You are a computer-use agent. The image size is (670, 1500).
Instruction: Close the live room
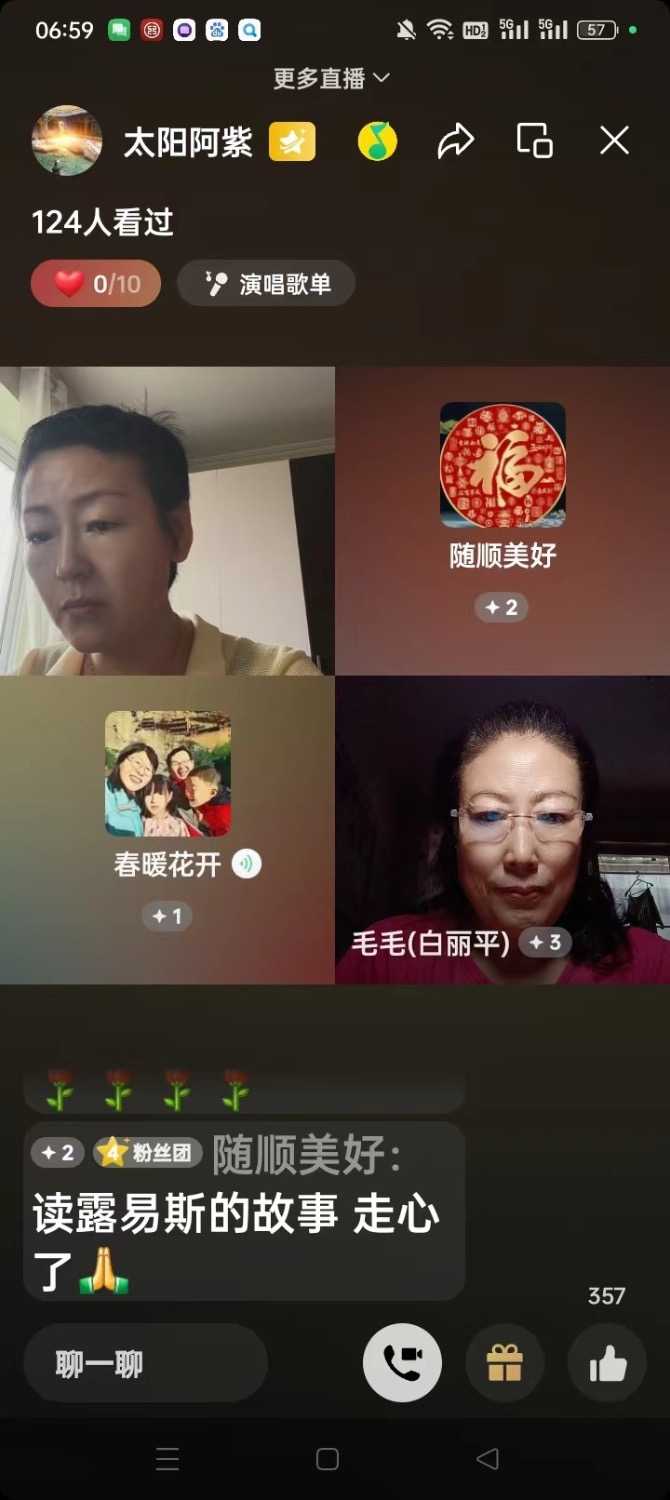click(614, 141)
